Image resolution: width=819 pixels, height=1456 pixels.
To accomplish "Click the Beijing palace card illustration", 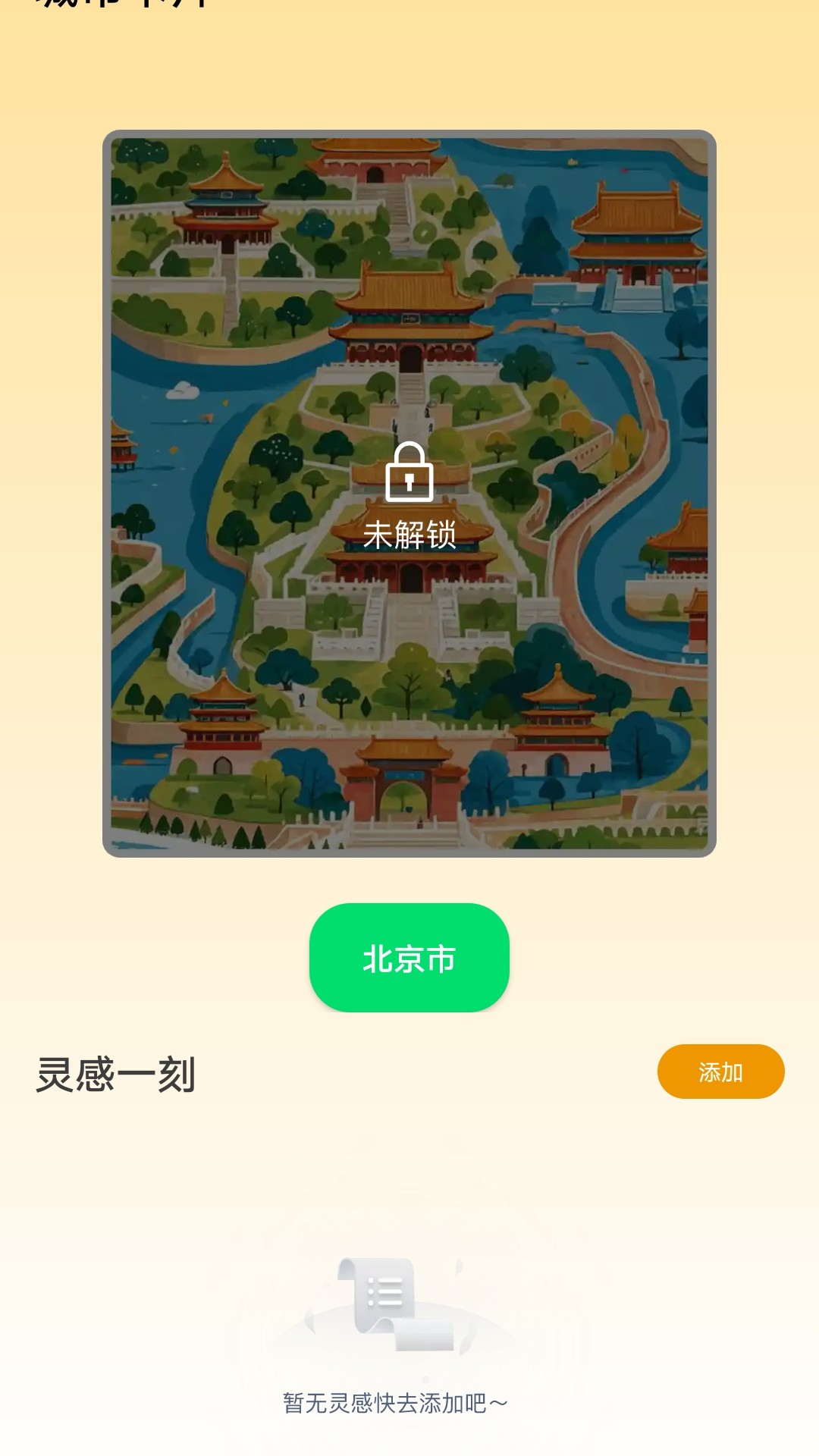I will point(409,493).
